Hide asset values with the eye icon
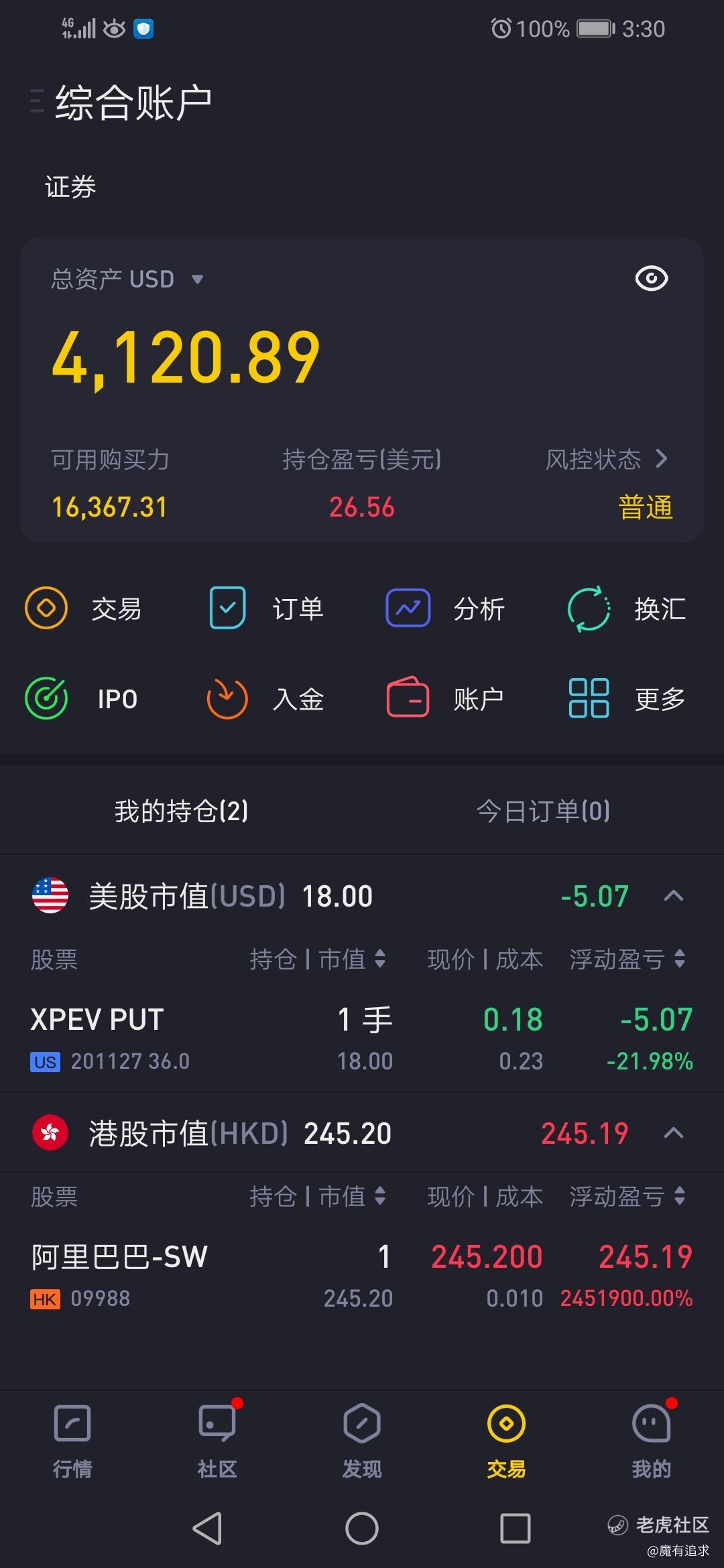The height and width of the screenshot is (1568, 724). pyautogui.click(x=651, y=279)
